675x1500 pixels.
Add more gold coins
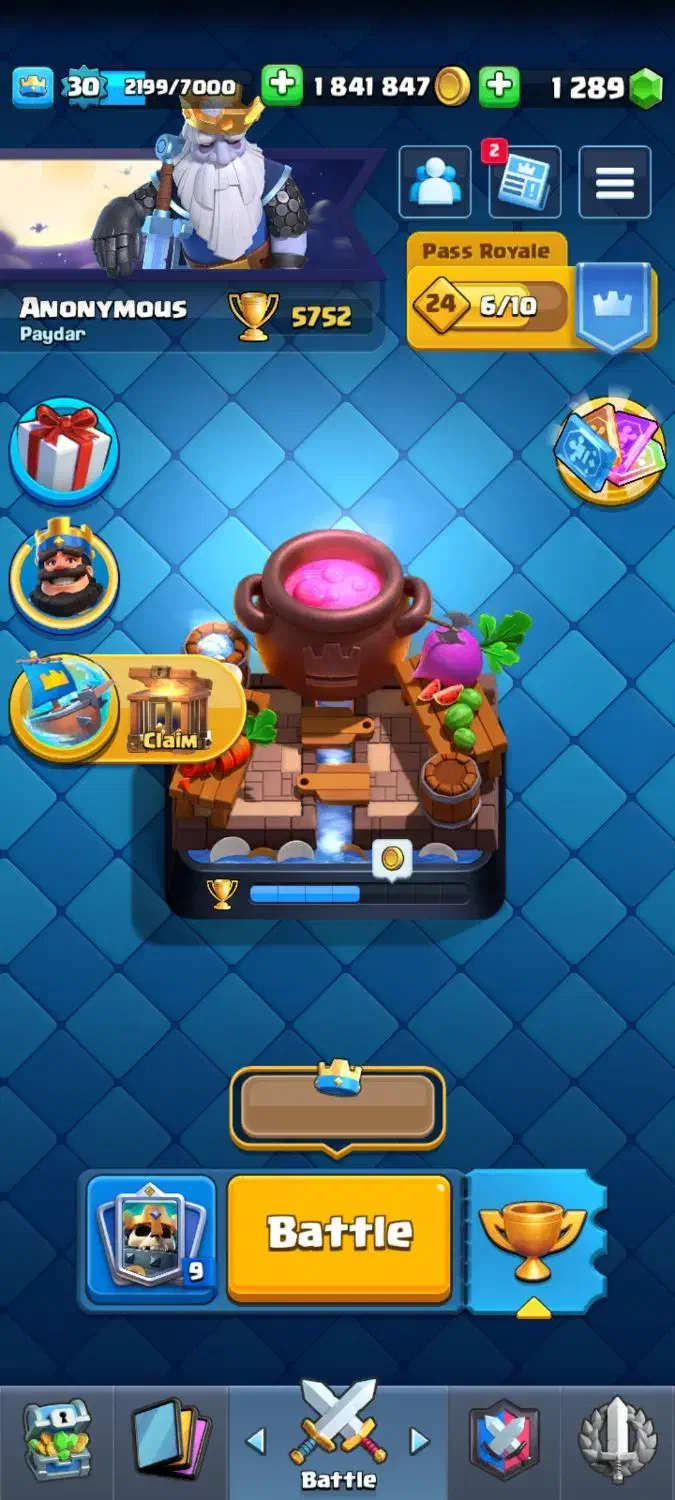[x=282, y=87]
